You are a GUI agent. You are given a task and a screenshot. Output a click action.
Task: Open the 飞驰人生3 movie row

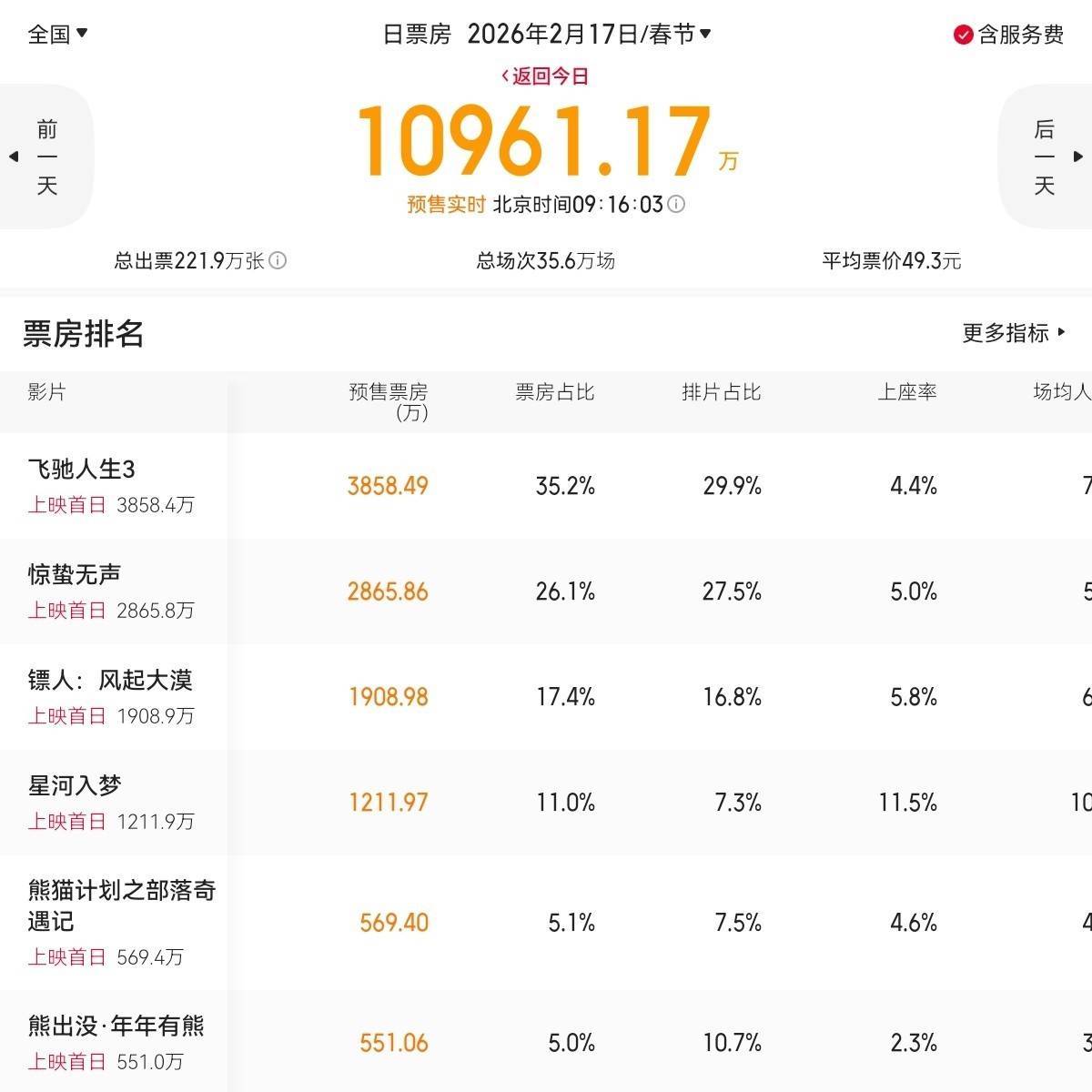(x=82, y=470)
